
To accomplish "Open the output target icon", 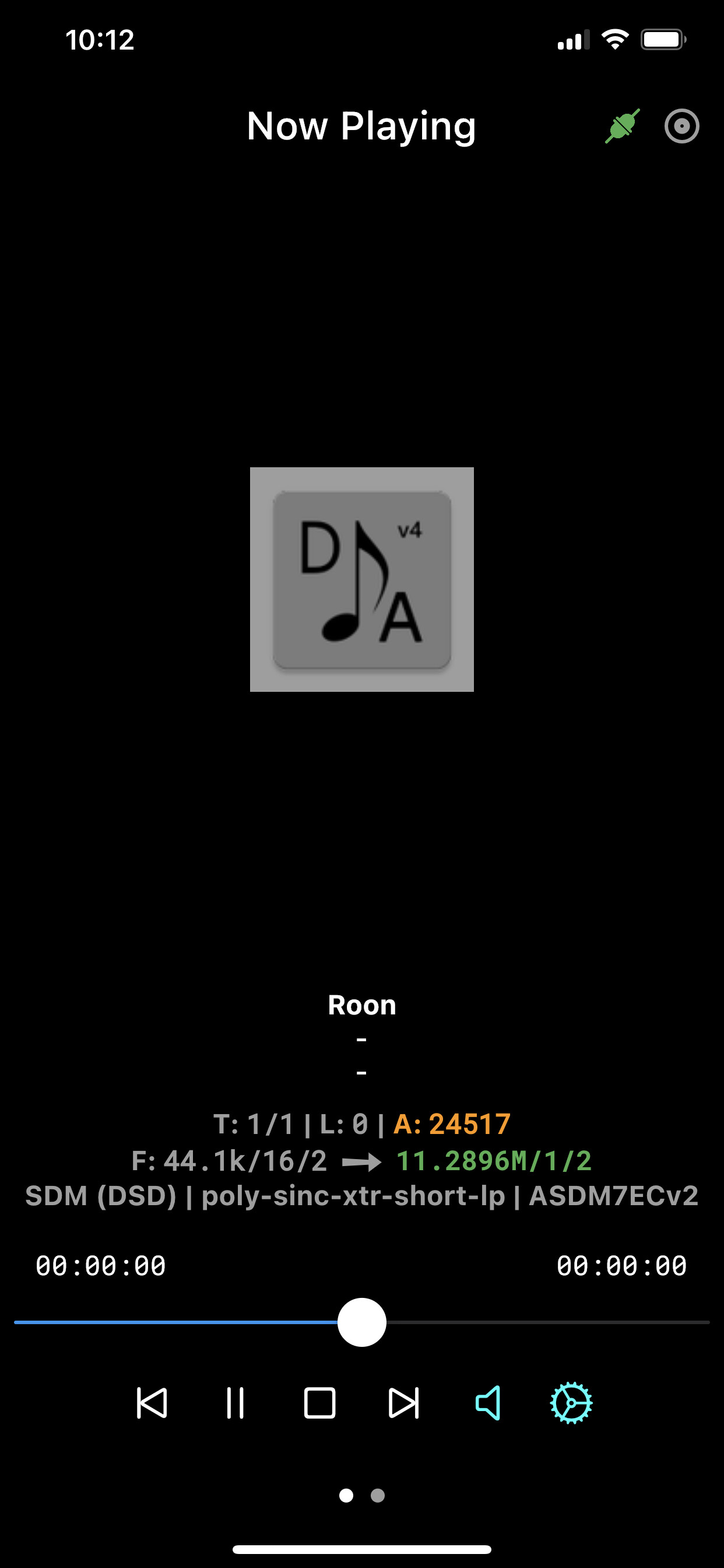I will [681, 126].
